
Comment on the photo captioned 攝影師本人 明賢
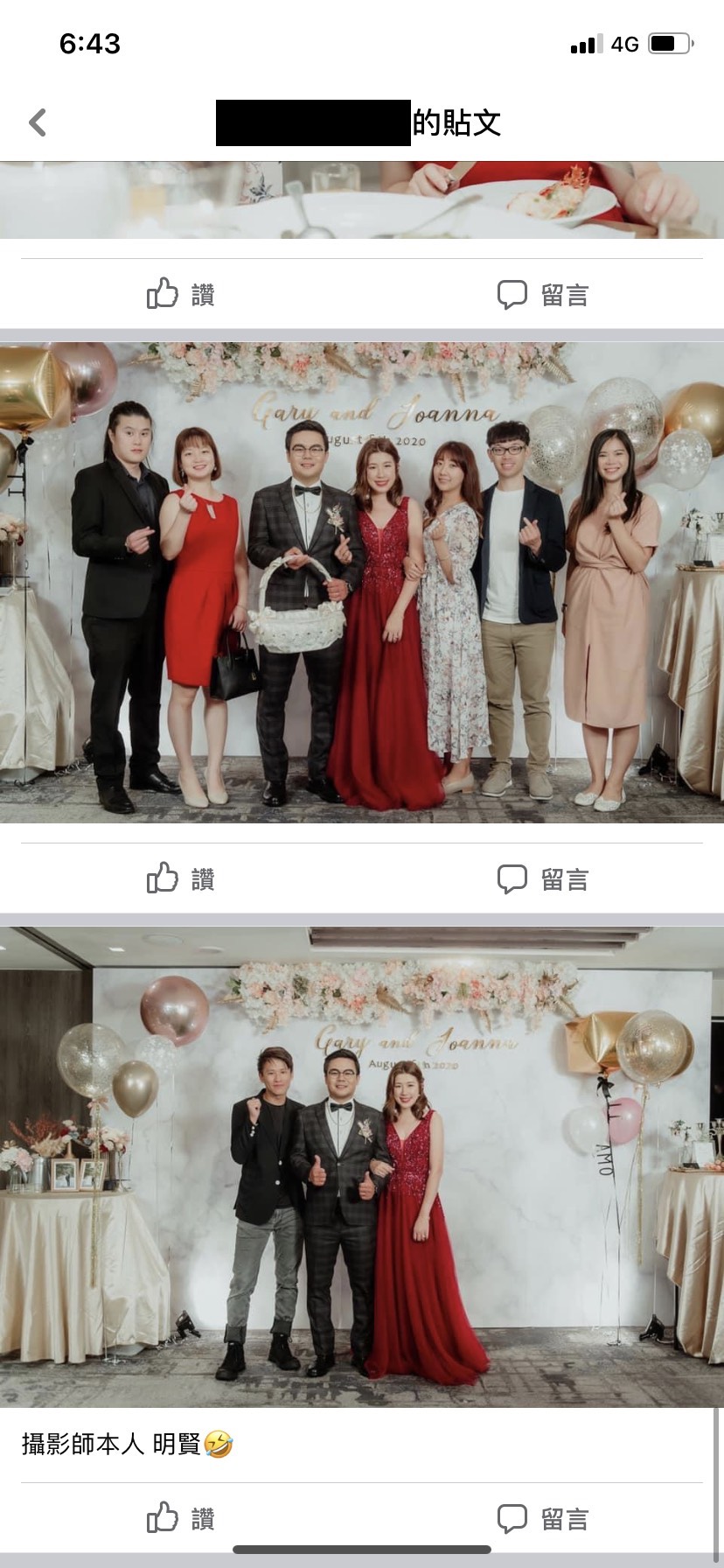tap(543, 1519)
